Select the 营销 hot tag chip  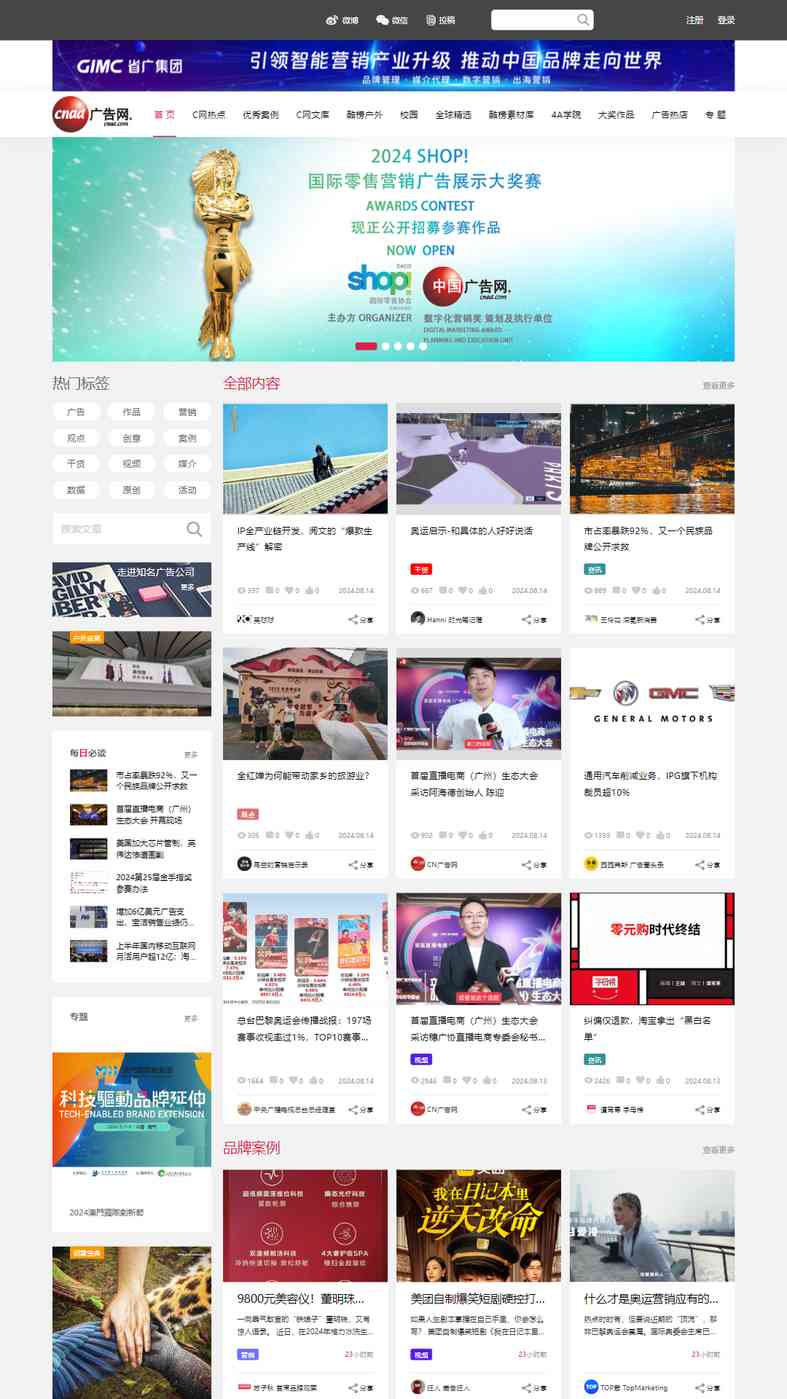187,412
